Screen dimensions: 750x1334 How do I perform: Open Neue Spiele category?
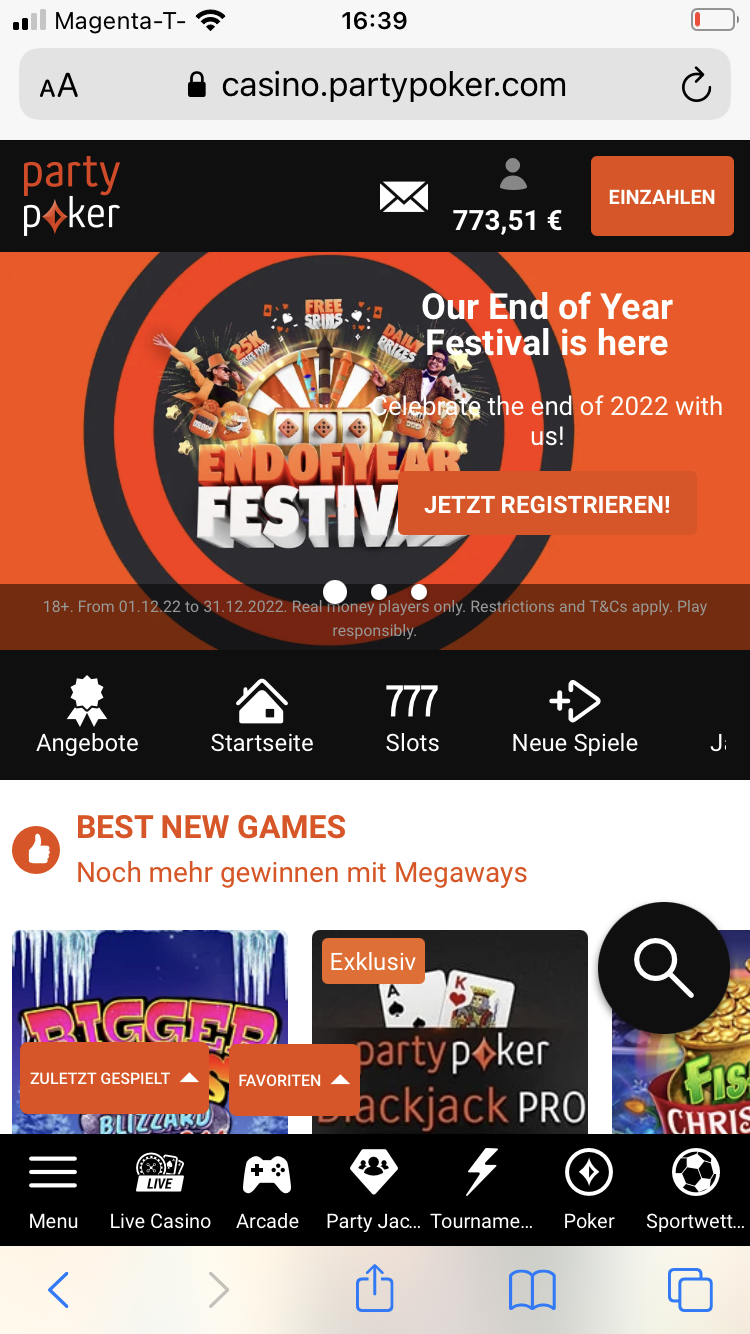click(x=574, y=716)
